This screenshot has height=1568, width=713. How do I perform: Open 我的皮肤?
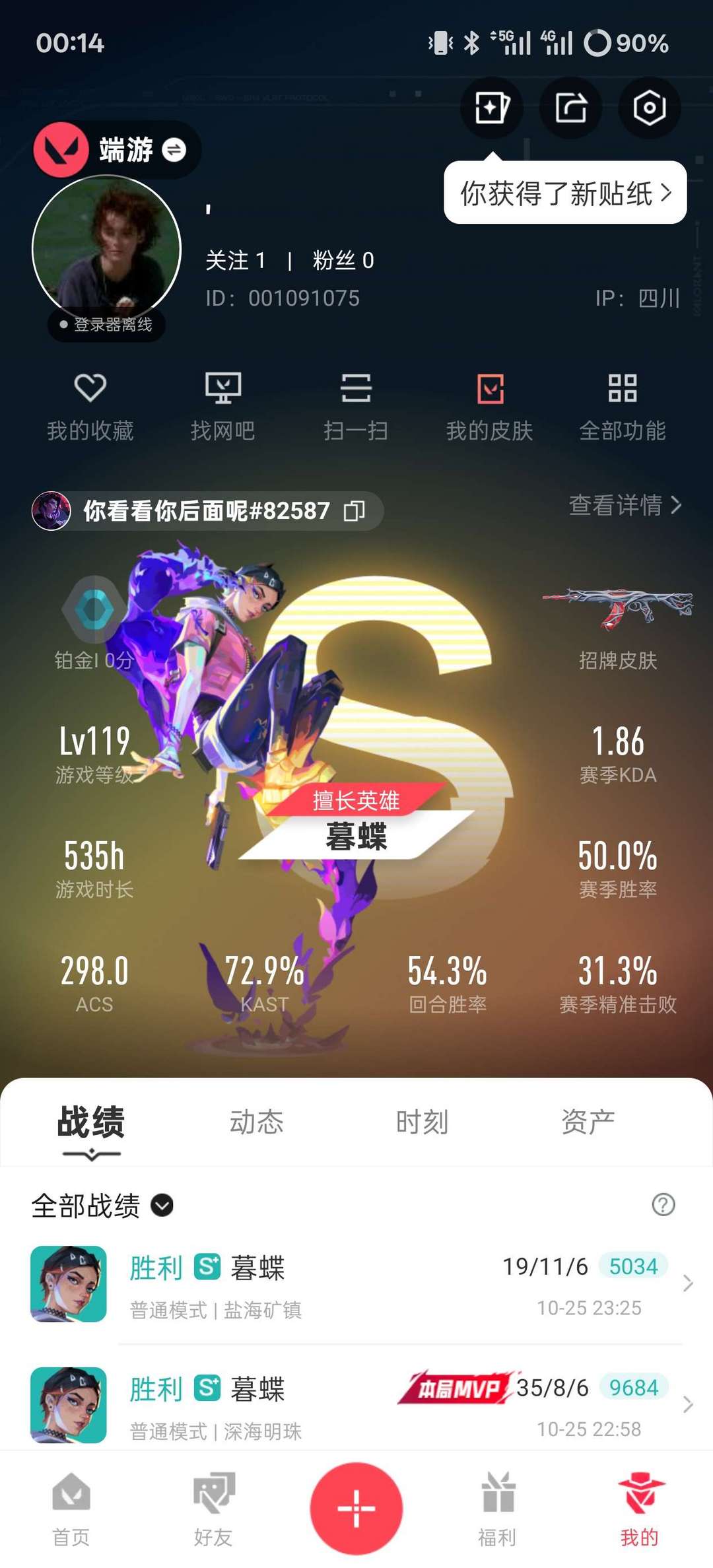(x=489, y=407)
